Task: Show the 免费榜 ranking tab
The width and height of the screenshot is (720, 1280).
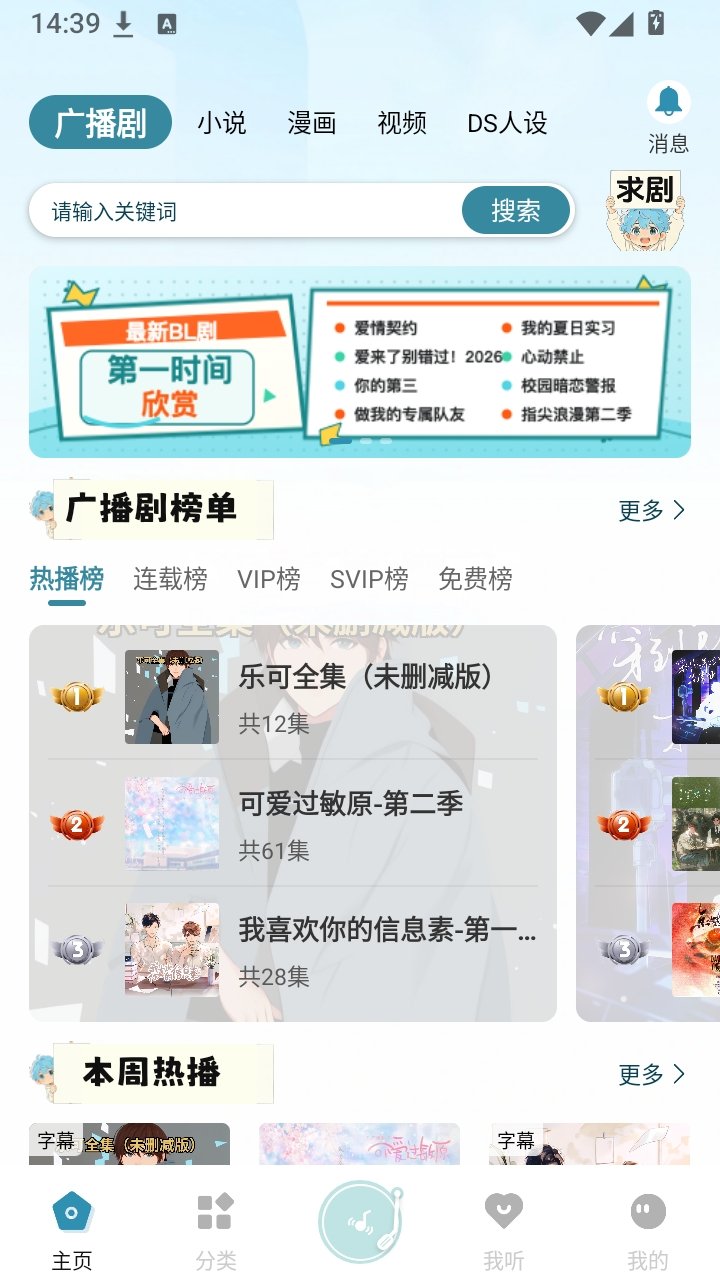Action: click(x=475, y=578)
